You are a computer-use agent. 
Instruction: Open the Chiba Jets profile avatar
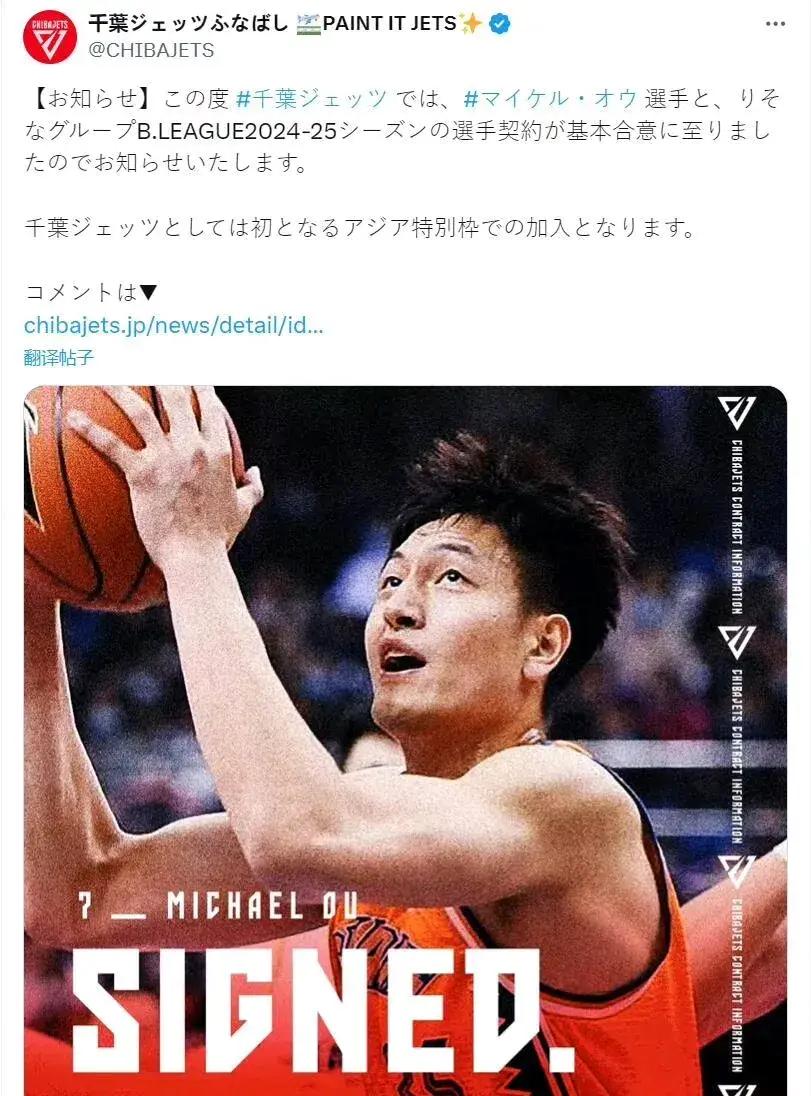pos(50,37)
